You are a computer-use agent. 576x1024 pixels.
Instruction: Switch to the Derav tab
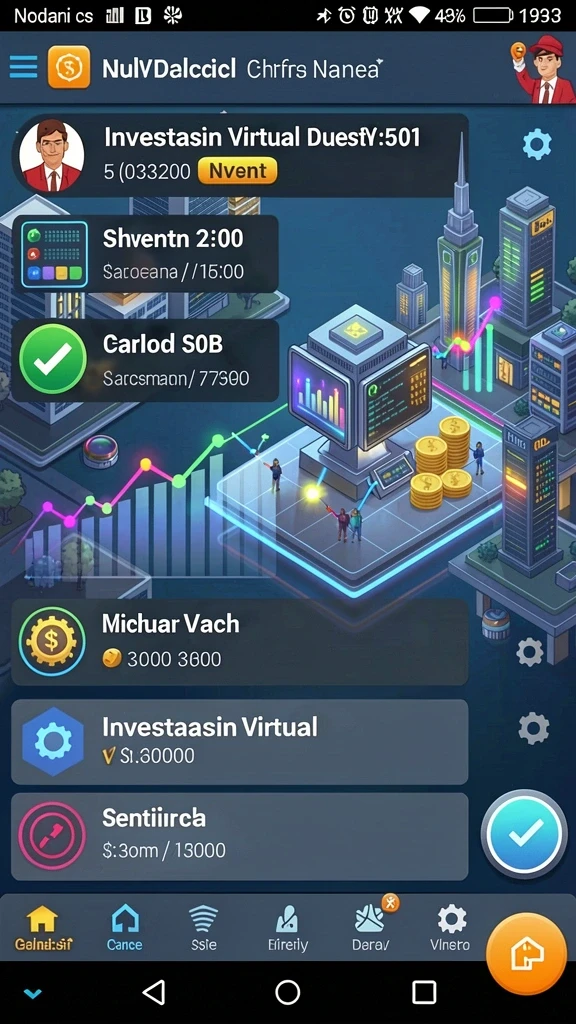(371, 928)
